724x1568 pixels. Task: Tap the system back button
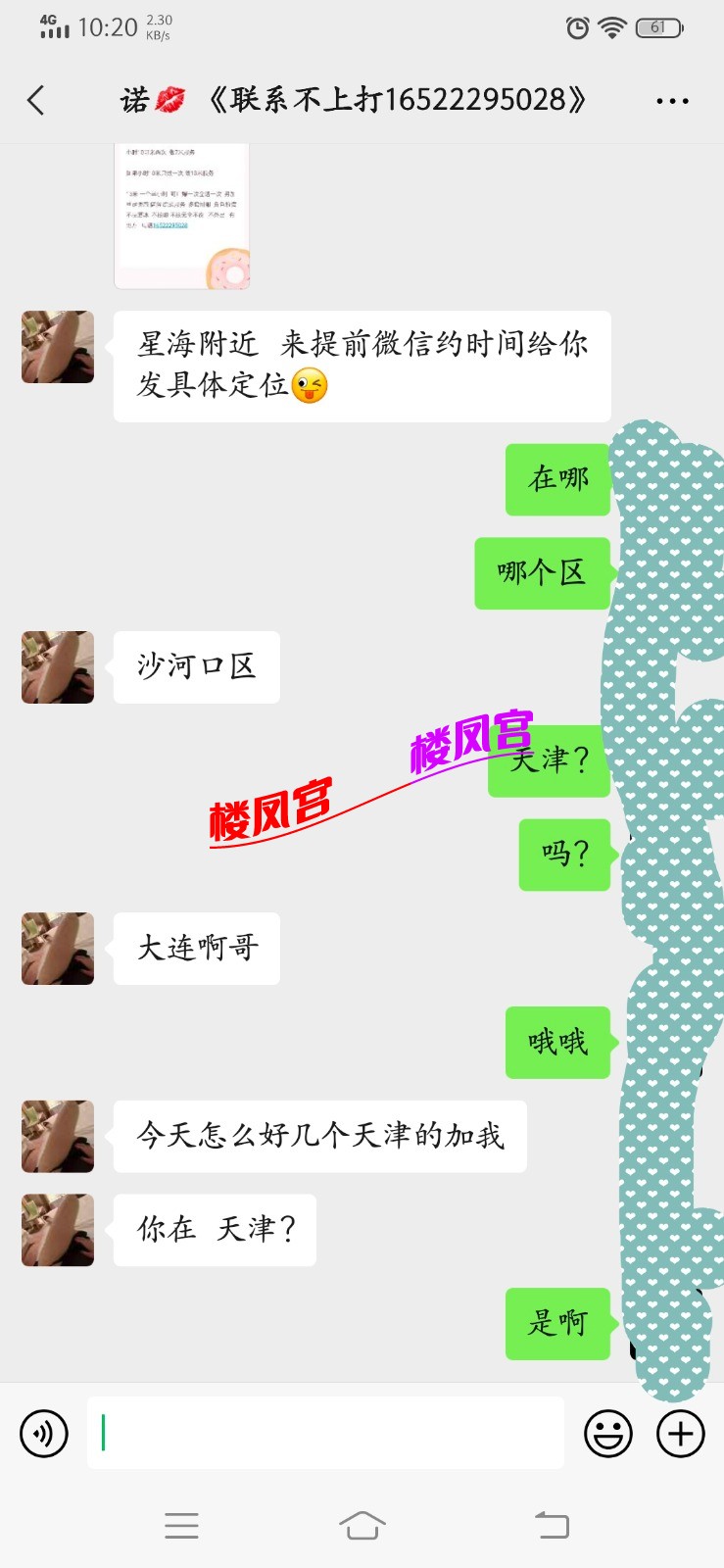[x=552, y=1525]
